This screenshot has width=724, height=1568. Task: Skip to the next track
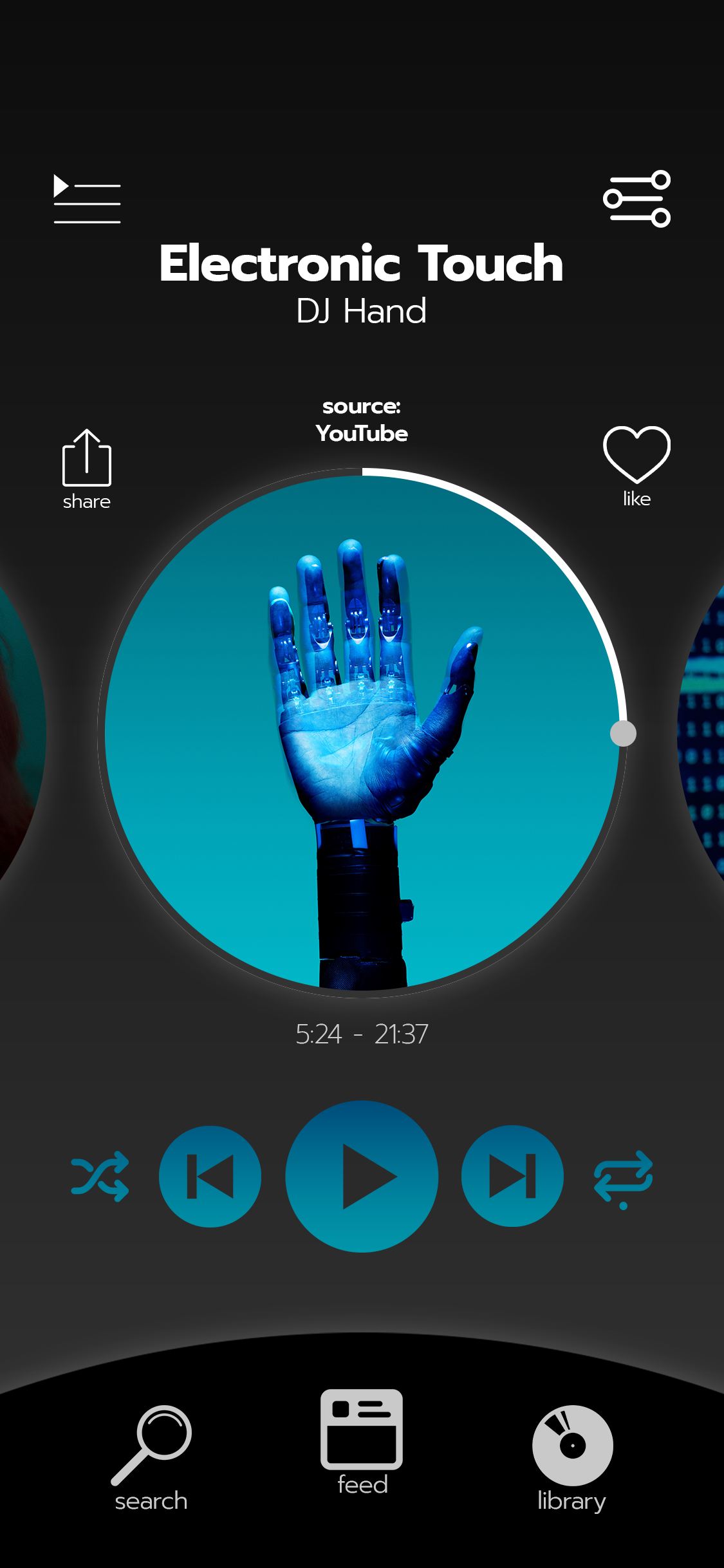click(512, 1176)
